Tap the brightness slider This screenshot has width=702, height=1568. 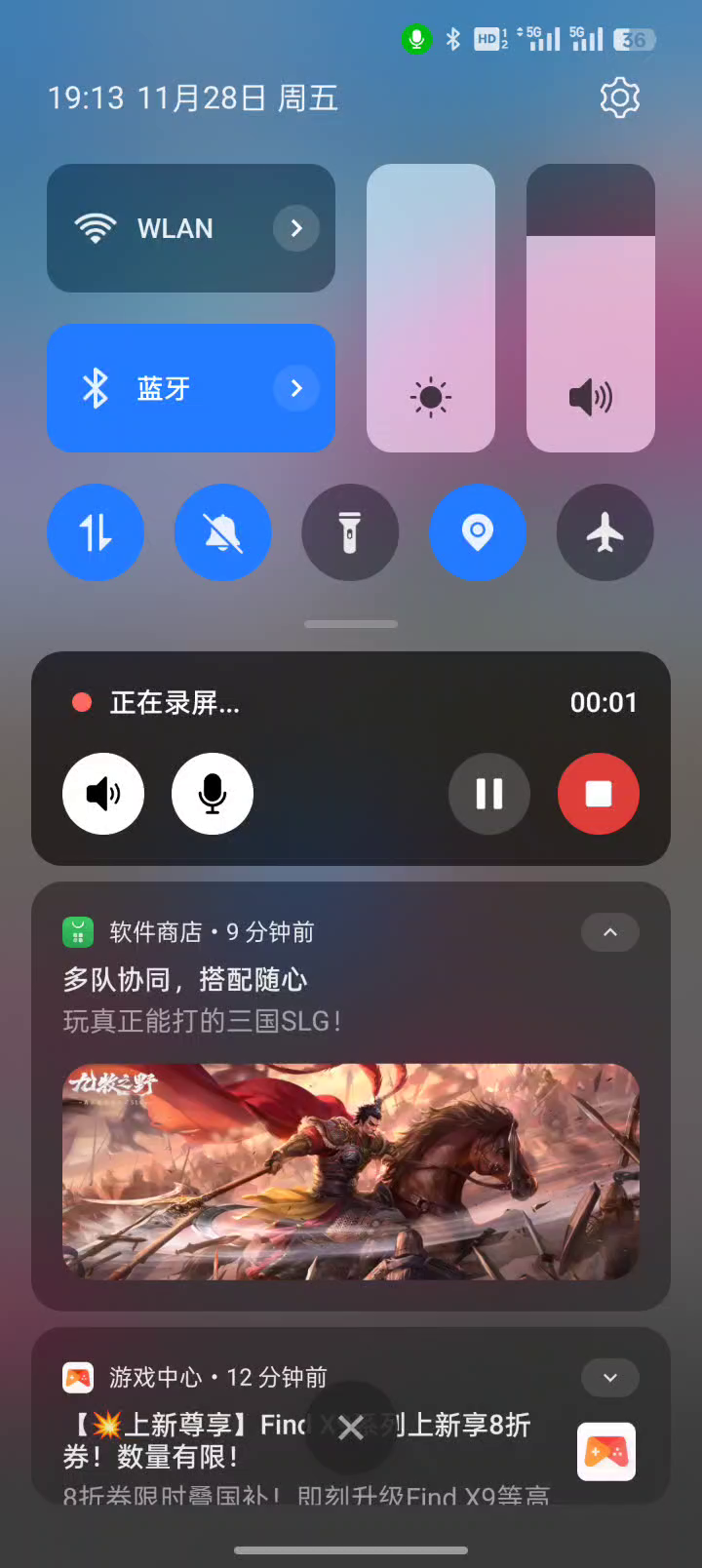pyautogui.click(x=430, y=308)
